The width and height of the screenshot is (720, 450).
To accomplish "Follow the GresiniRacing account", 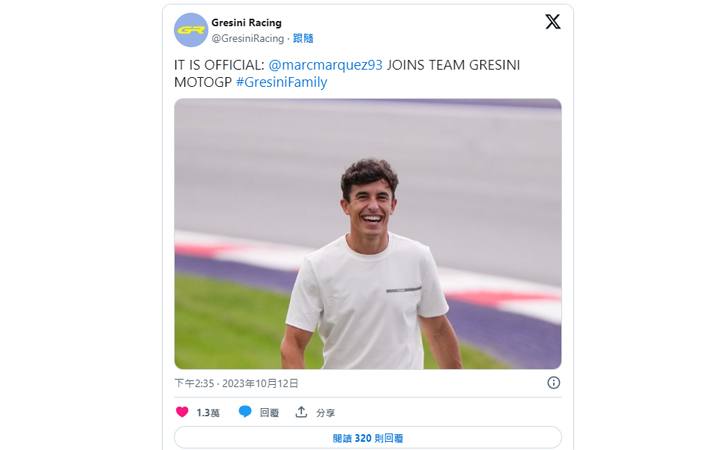I will click(x=303, y=38).
